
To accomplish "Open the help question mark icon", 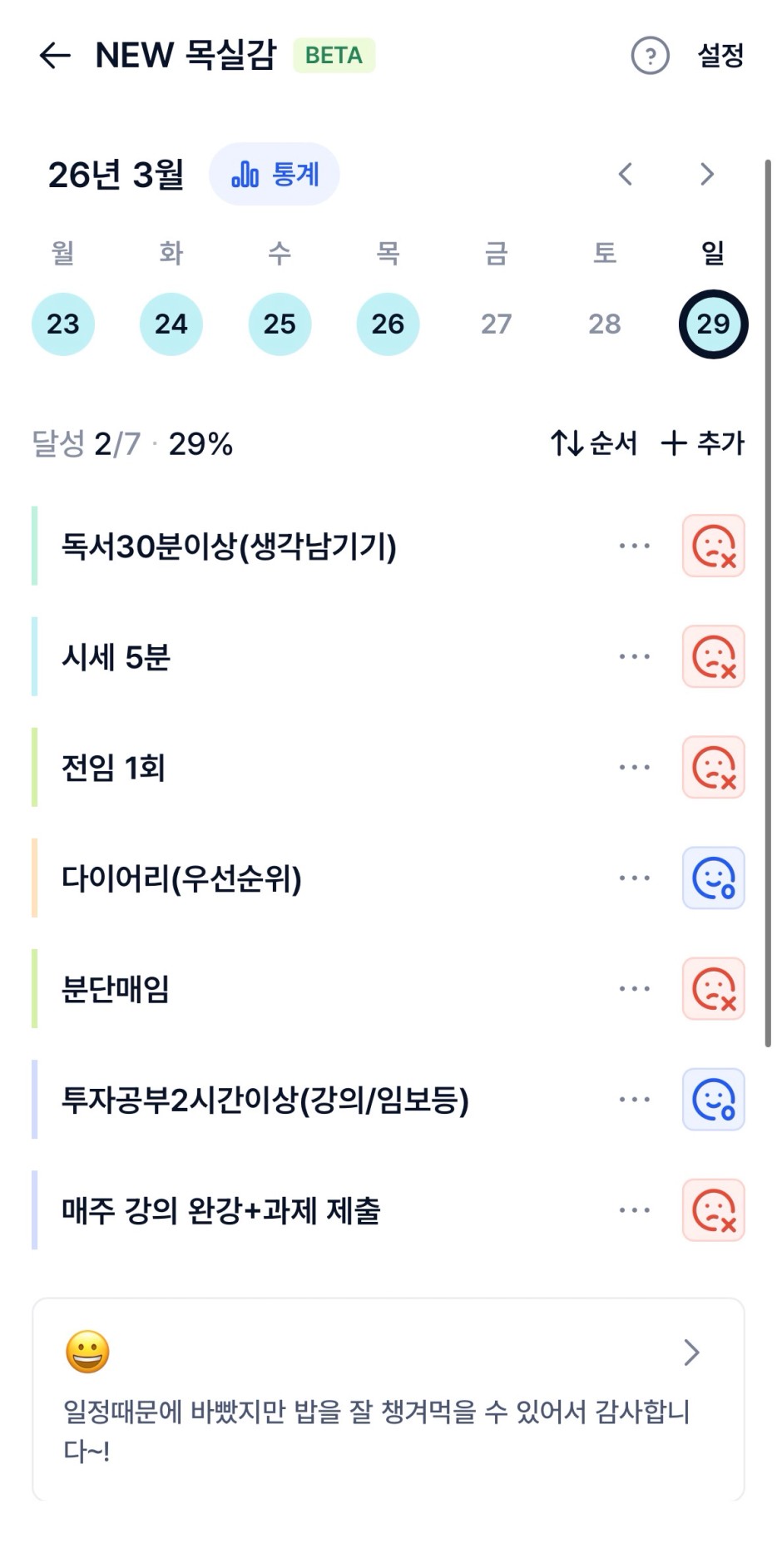I will pyautogui.click(x=650, y=56).
